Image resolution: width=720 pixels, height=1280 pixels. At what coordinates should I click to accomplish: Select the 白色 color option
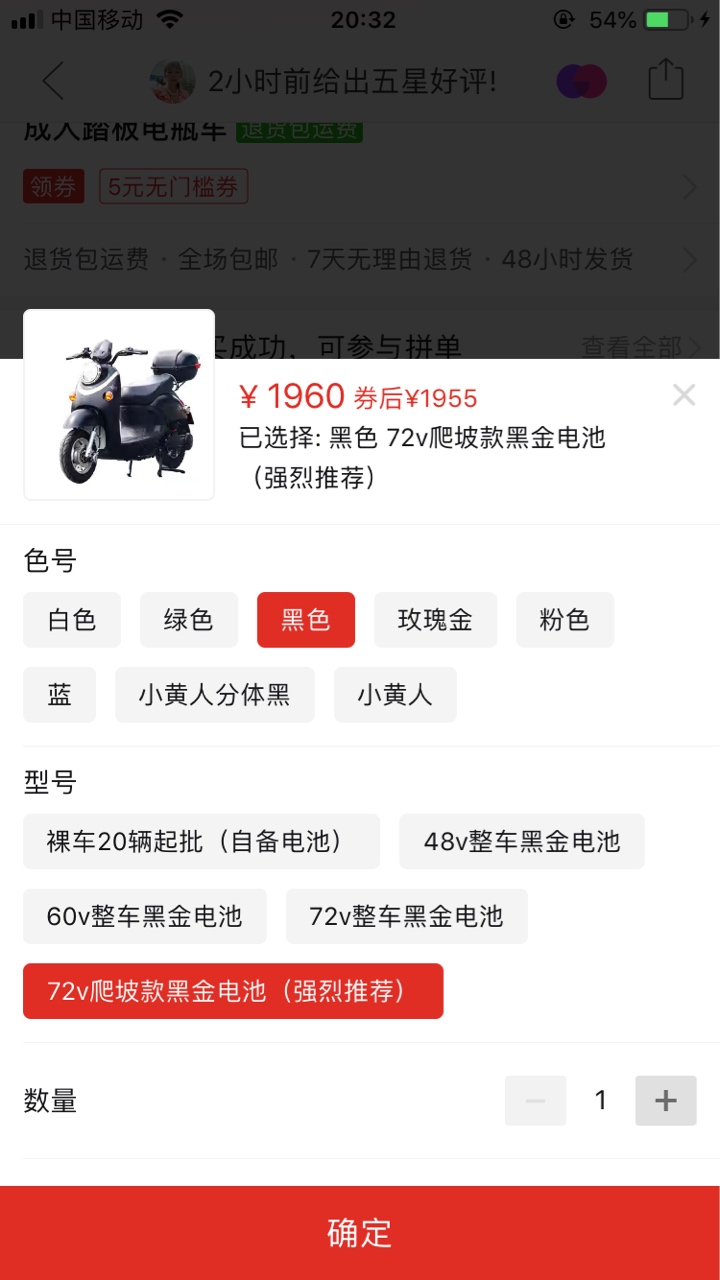[x=72, y=620]
